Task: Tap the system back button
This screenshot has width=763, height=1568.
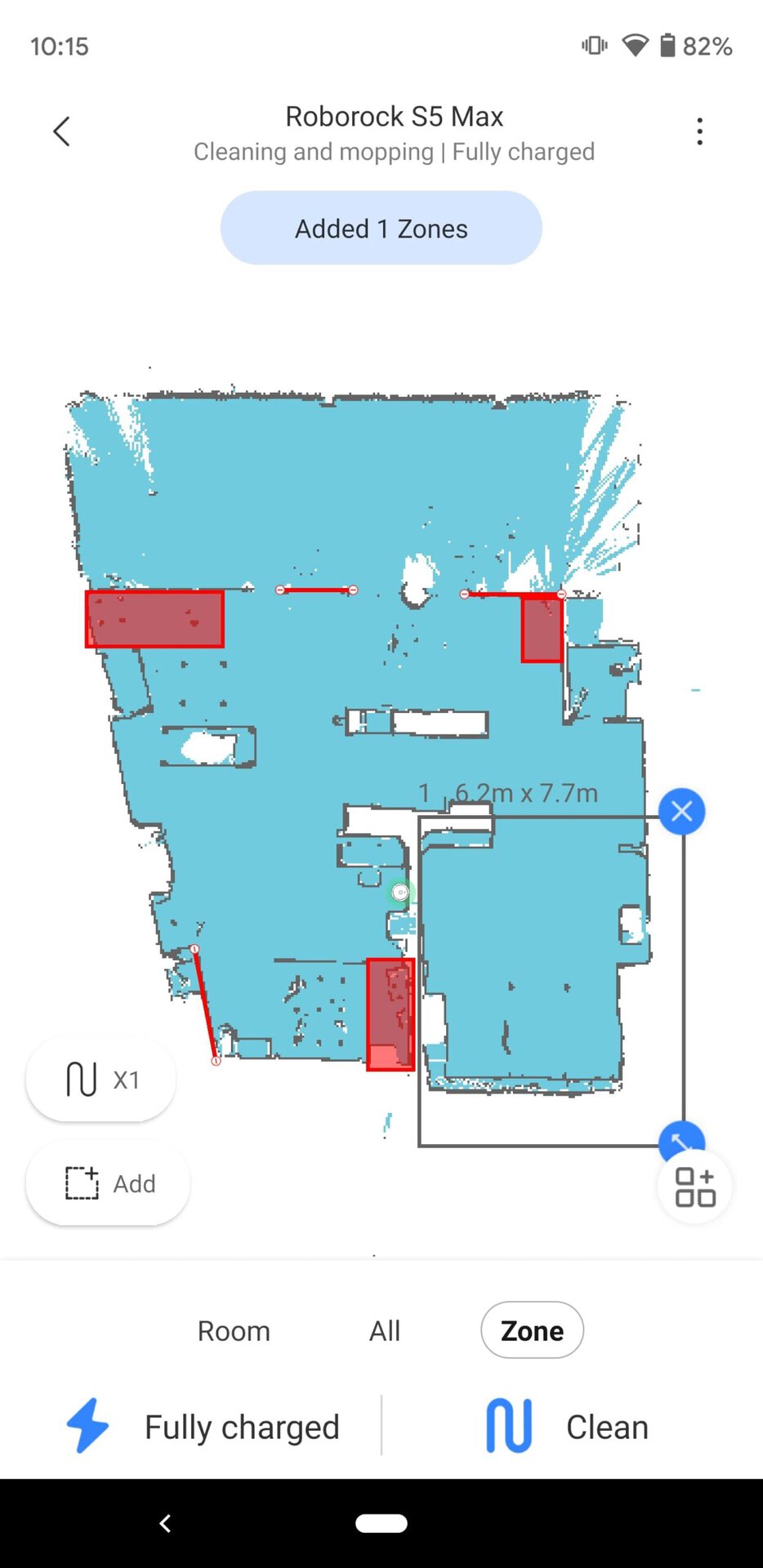Action: coord(165,1523)
